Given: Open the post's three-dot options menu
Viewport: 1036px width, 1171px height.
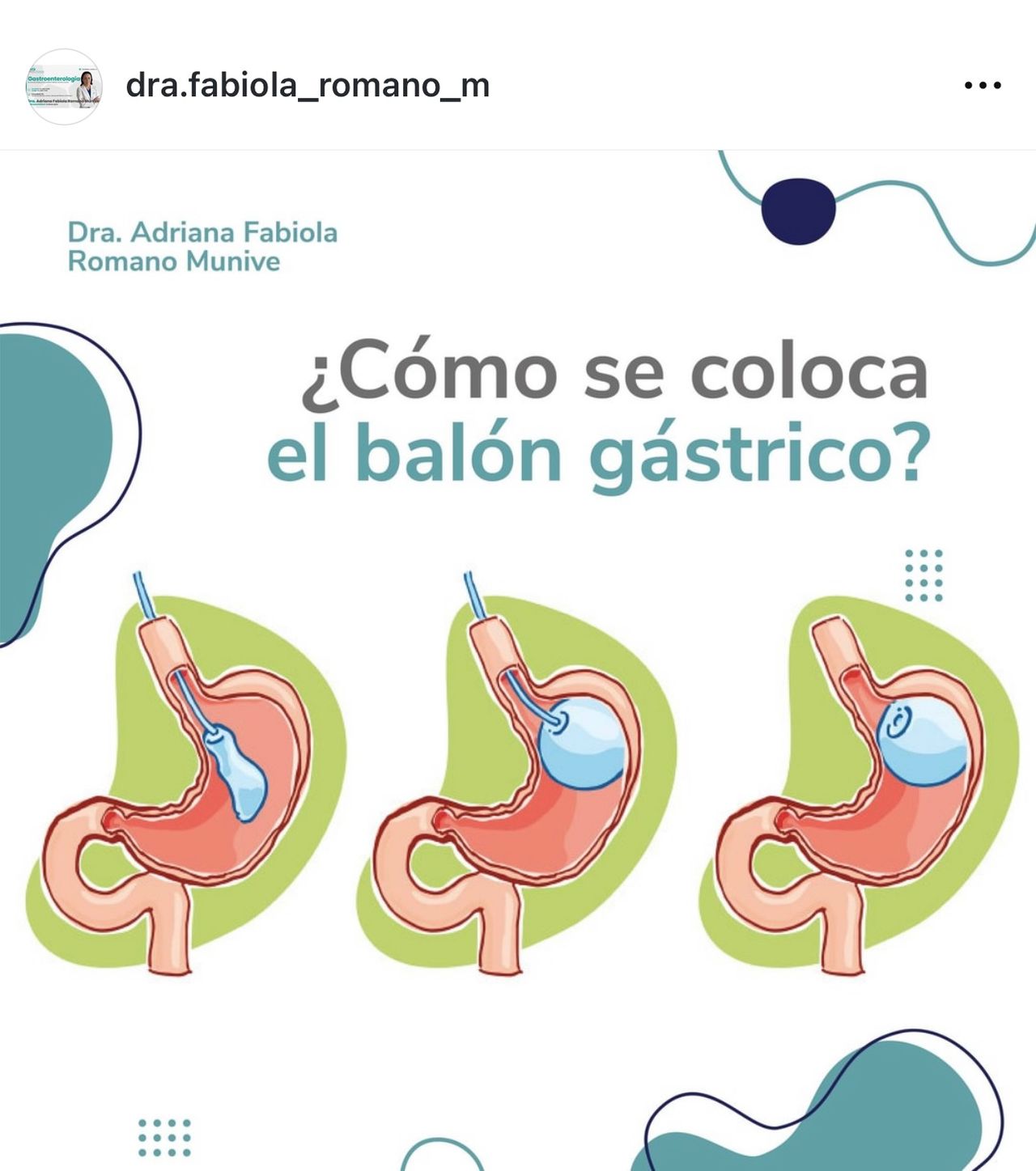Looking at the screenshot, I should (x=983, y=85).
